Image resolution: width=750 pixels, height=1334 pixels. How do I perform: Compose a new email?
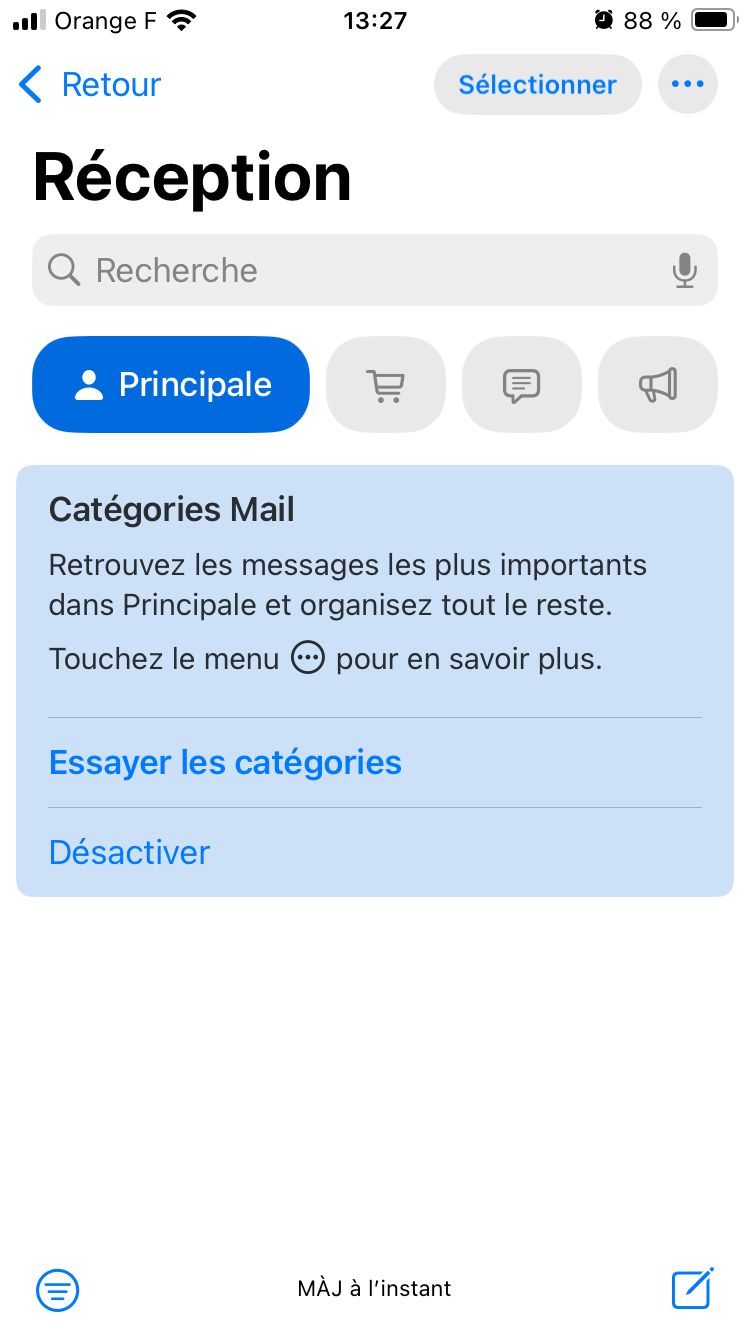pos(692,1288)
